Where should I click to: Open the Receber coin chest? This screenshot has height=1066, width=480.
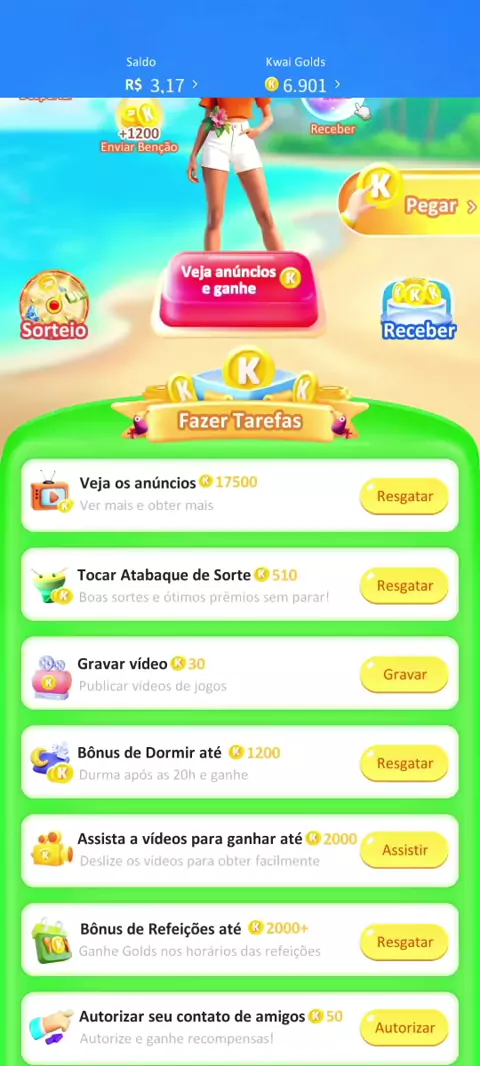[x=419, y=309]
